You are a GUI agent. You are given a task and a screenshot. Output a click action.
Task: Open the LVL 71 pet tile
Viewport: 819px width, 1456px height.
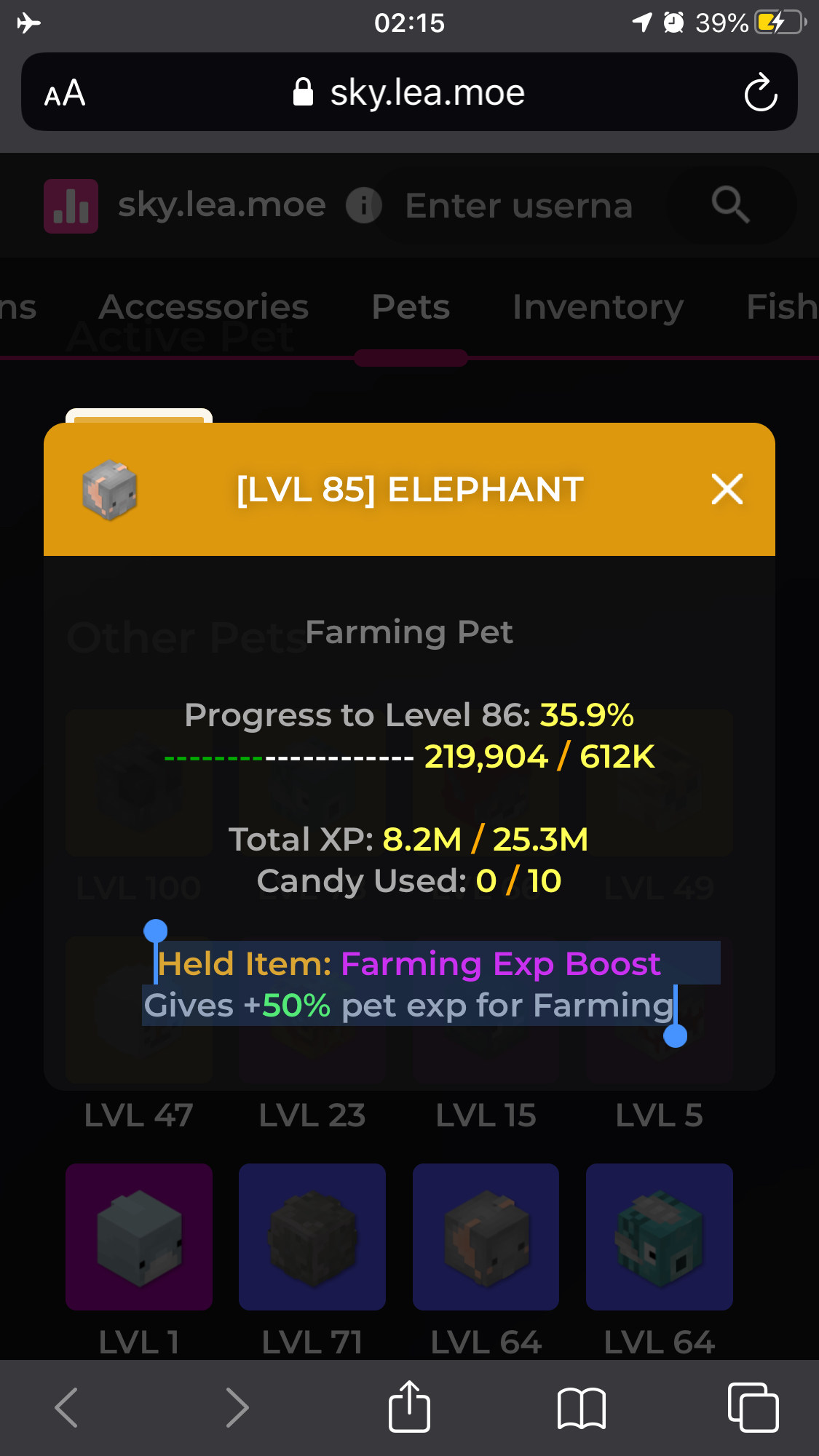click(312, 1236)
